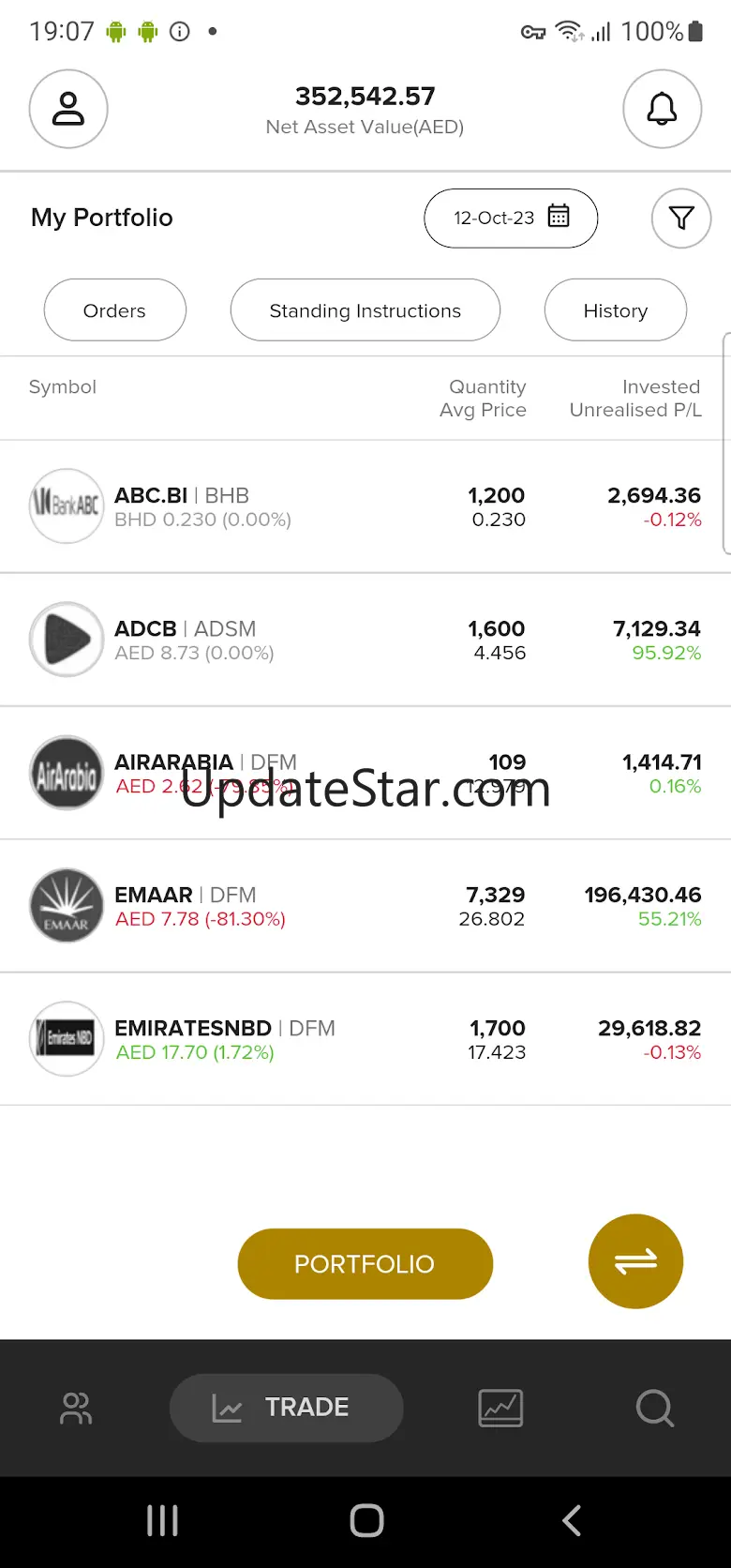Select the EMIRATESNBD position
Viewport: 731px width, 1568px height.
[x=365, y=1039]
